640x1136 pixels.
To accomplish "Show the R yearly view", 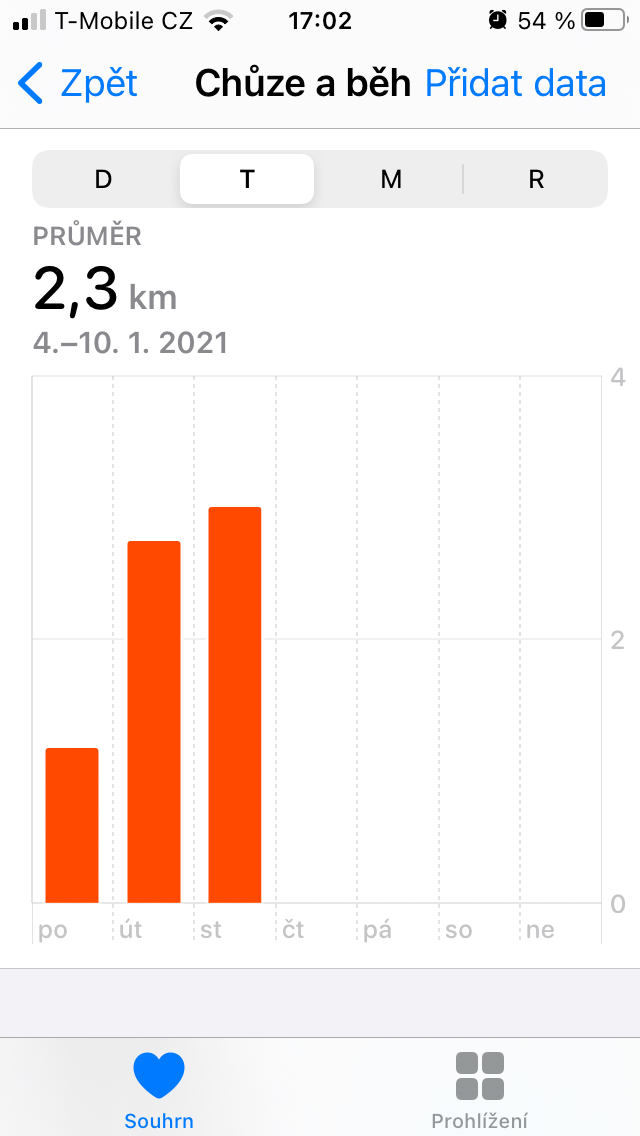I will [536, 179].
